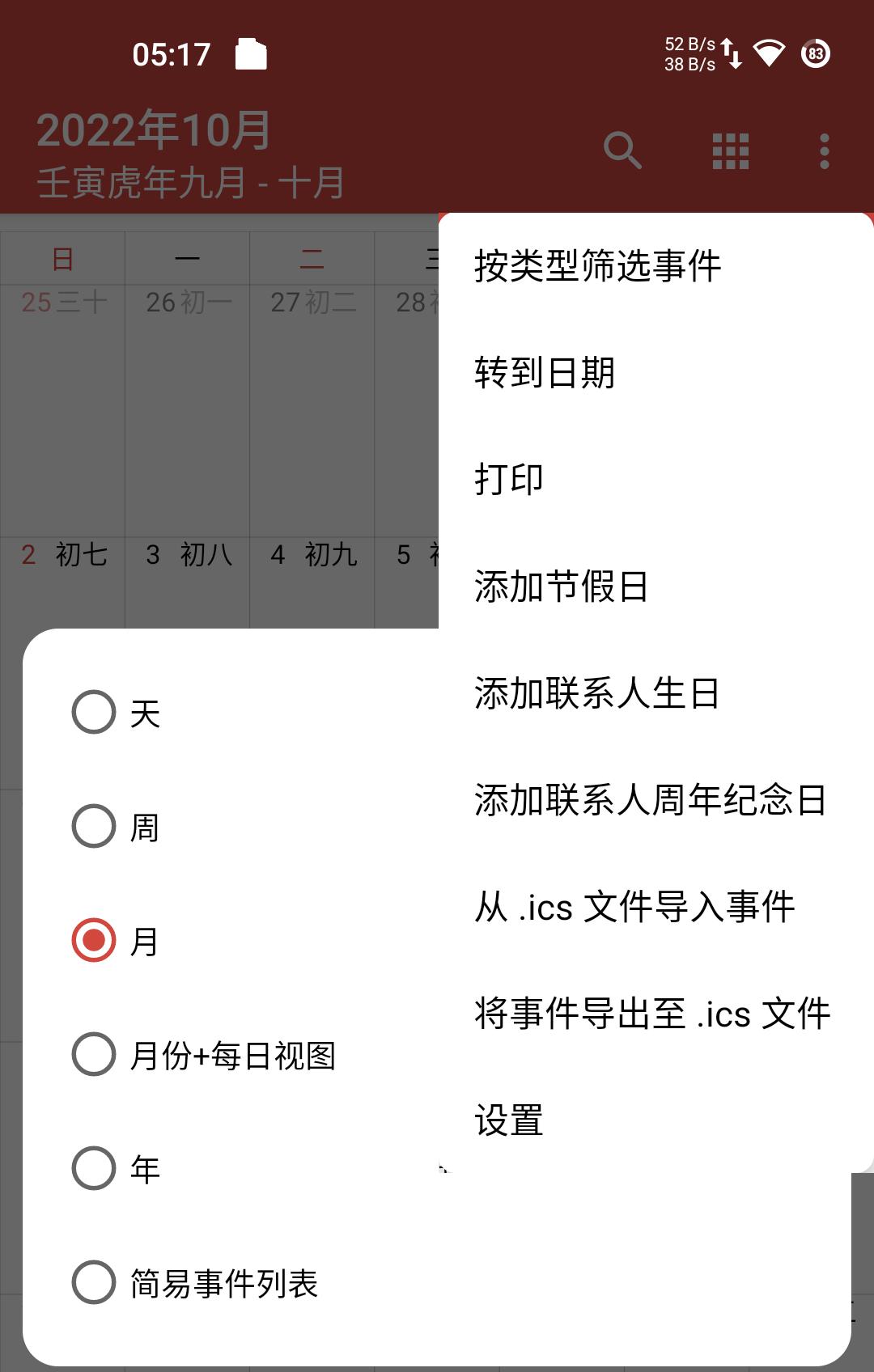Open 转到日期 menu option
Viewport: 874px width, 1372px height.
click(x=545, y=373)
